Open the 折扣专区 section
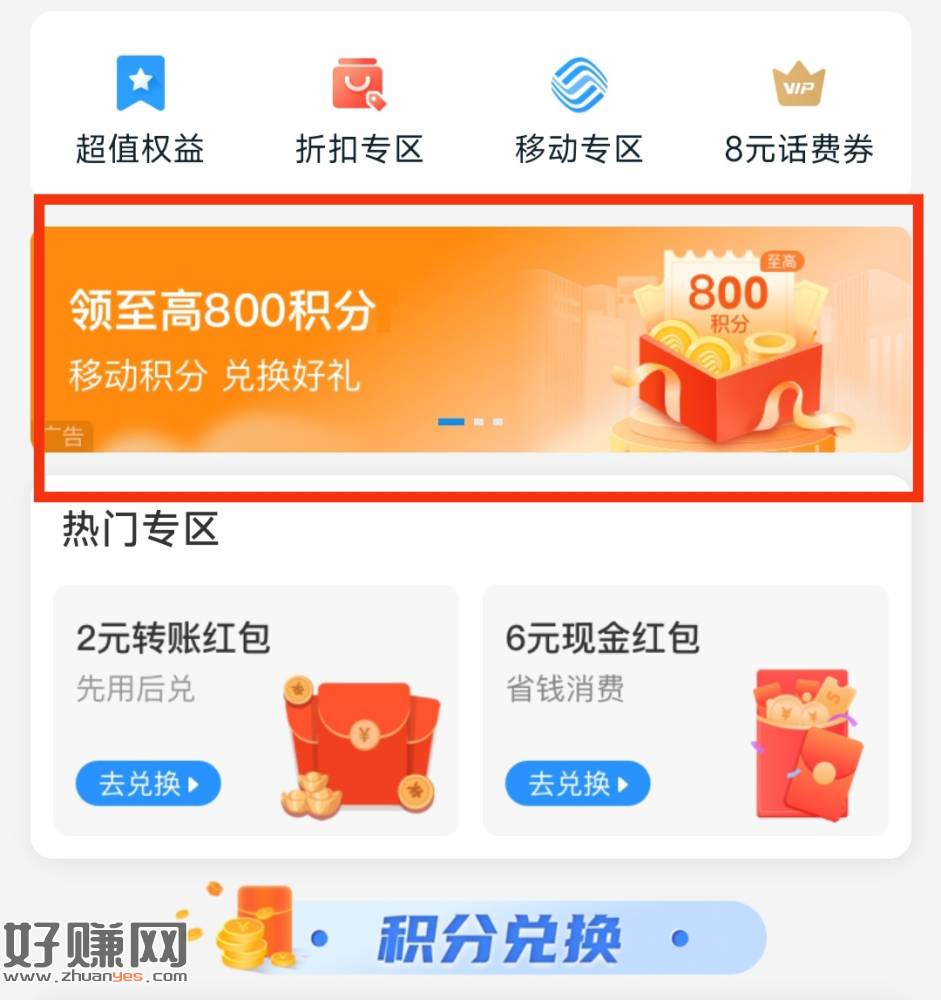 pyautogui.click(x=359, y=108)
